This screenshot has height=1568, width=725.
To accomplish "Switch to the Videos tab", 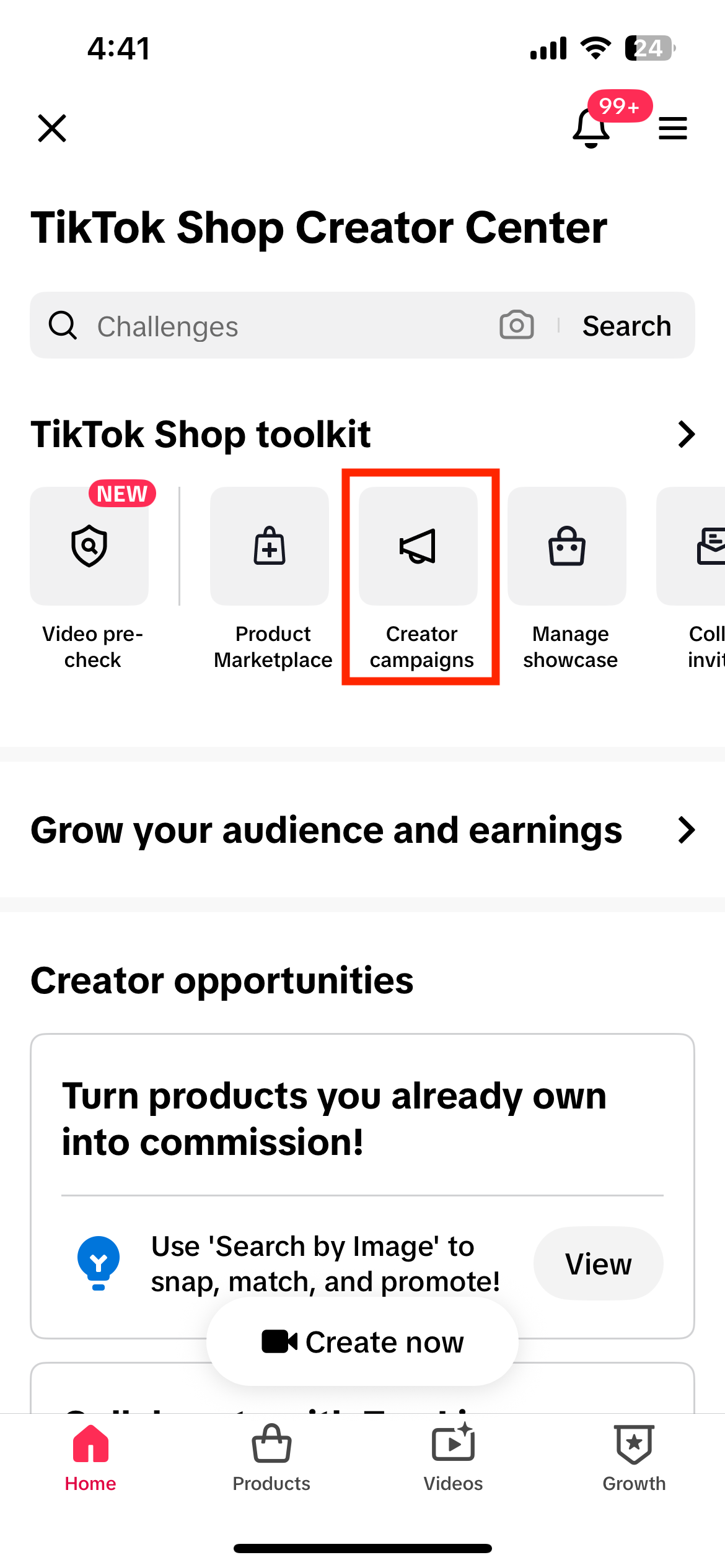I will click(x=453, y=1457).
